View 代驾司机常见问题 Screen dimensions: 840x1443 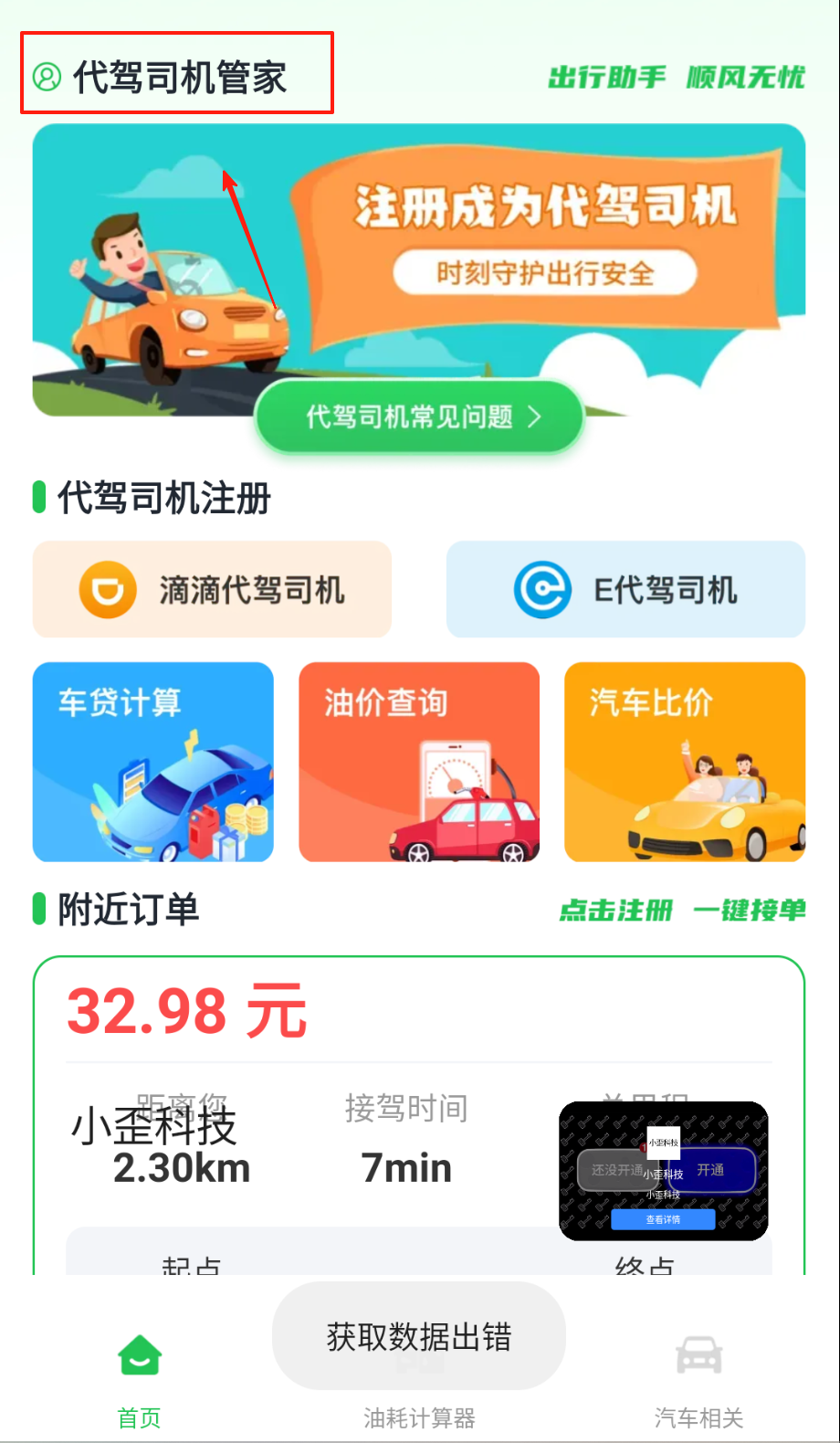tap(419, 417)
